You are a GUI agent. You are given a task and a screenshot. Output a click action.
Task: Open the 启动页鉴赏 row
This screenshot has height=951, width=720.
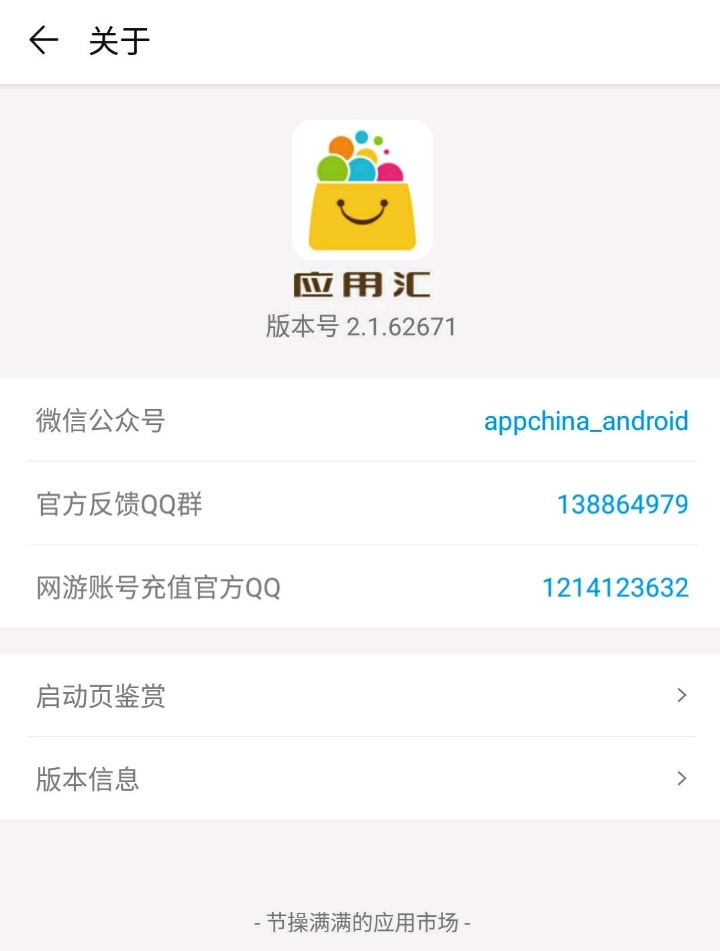pyautogui.click(x=360, y=696)
